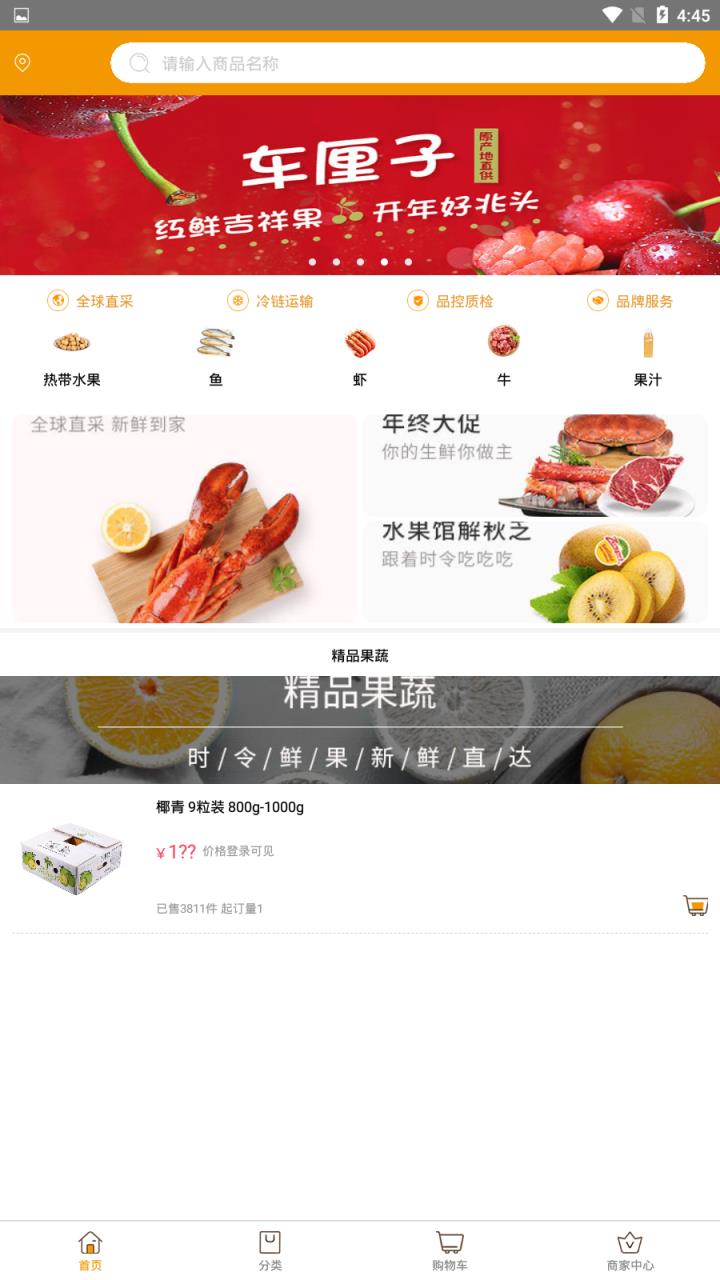Open the 购物车 tab
The height and width of the screenshot is (1280, 720).
tap(450, 1248)
